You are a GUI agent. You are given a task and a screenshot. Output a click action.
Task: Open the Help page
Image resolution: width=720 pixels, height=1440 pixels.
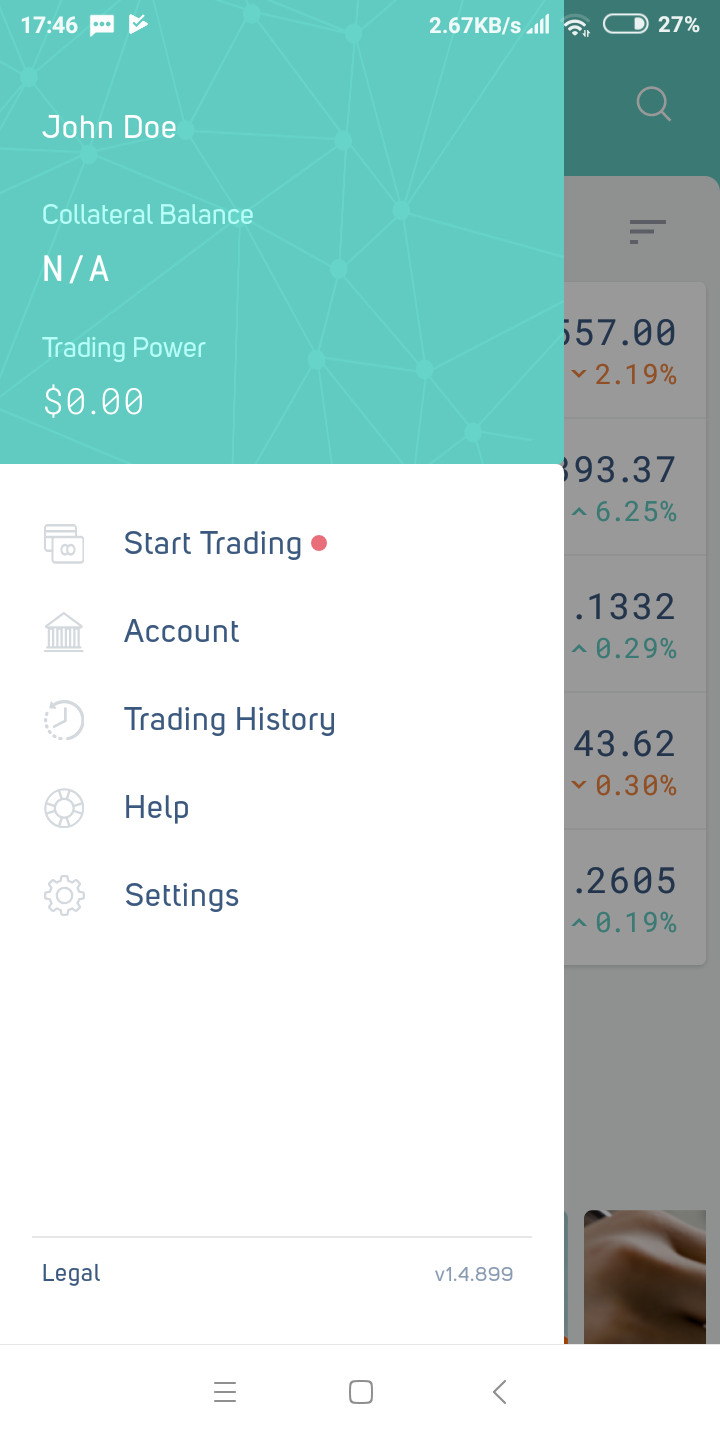(x=156, y=807)
